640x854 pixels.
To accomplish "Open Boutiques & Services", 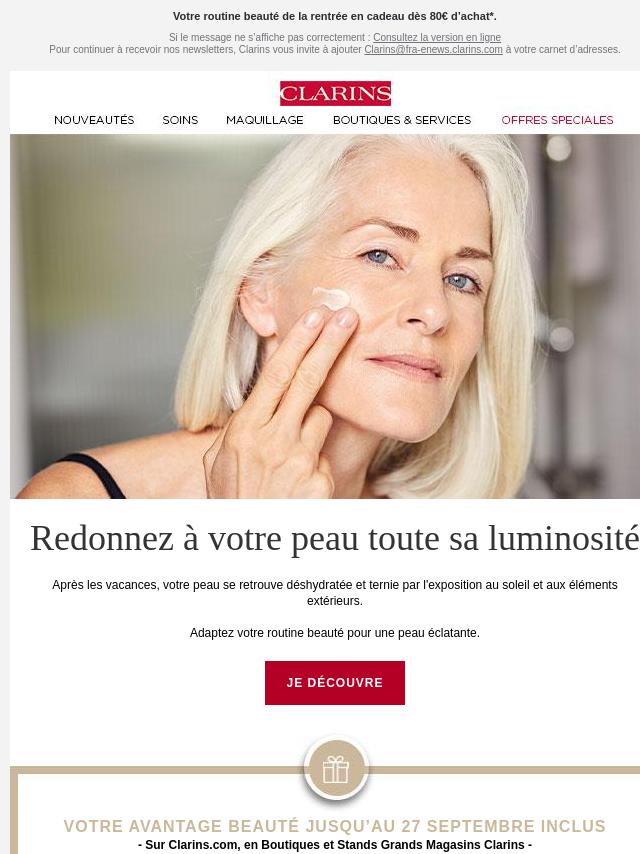I will point(402,120).
